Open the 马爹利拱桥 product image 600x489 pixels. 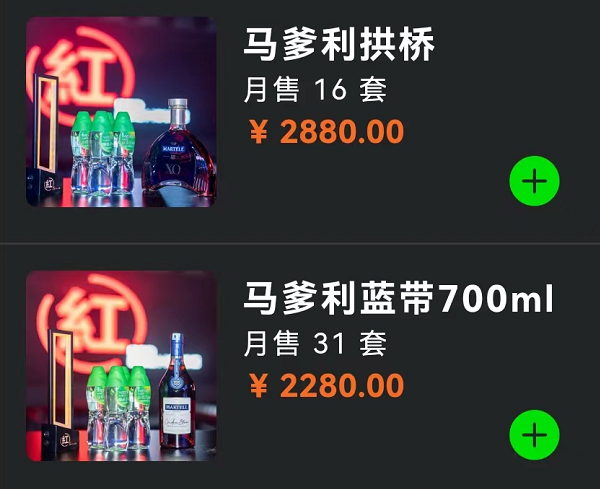tap(121, 112)
